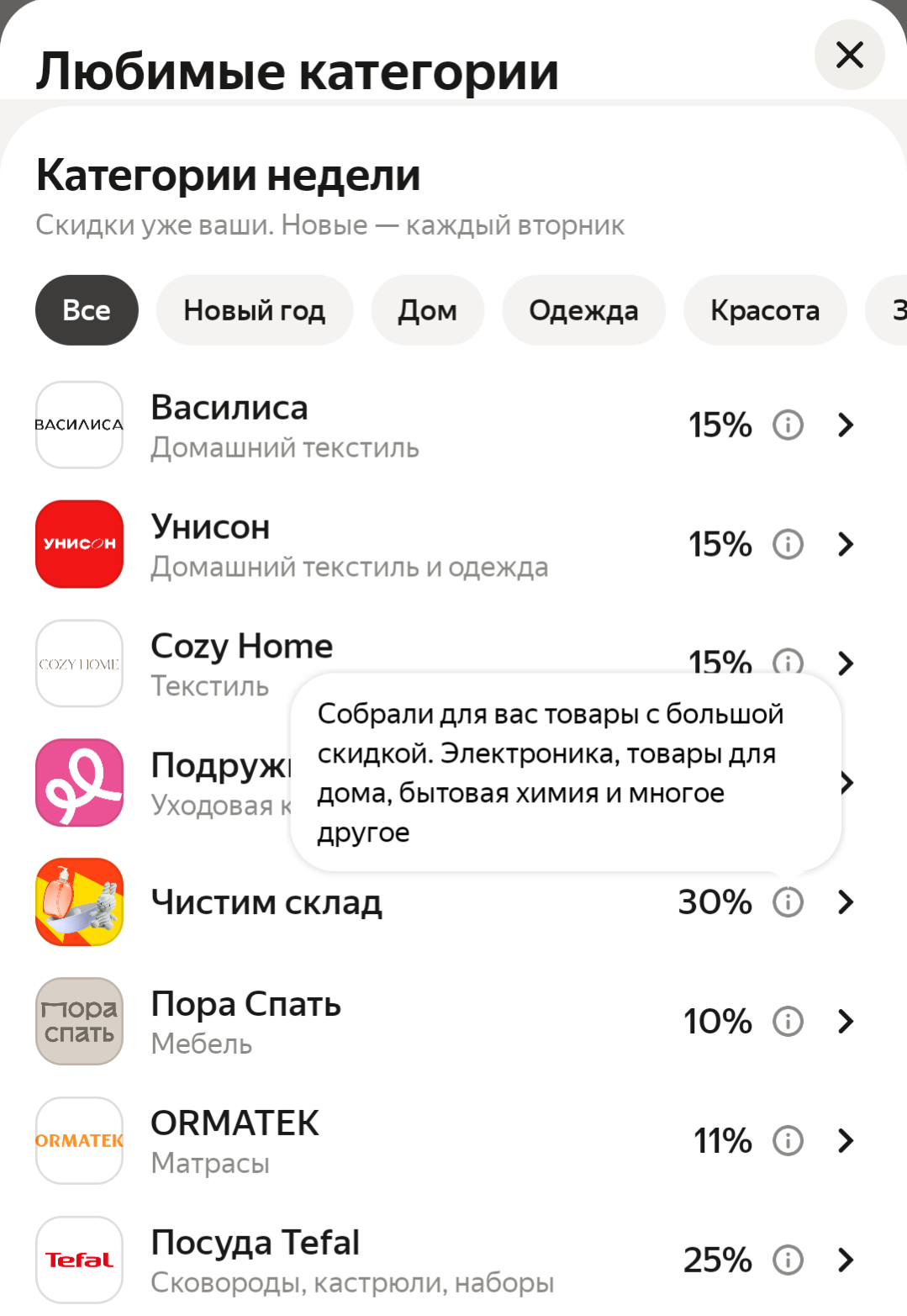The image size is (907, 1316).
Task: Show info for Пора Спать discount
Action: click(788, 1022)
